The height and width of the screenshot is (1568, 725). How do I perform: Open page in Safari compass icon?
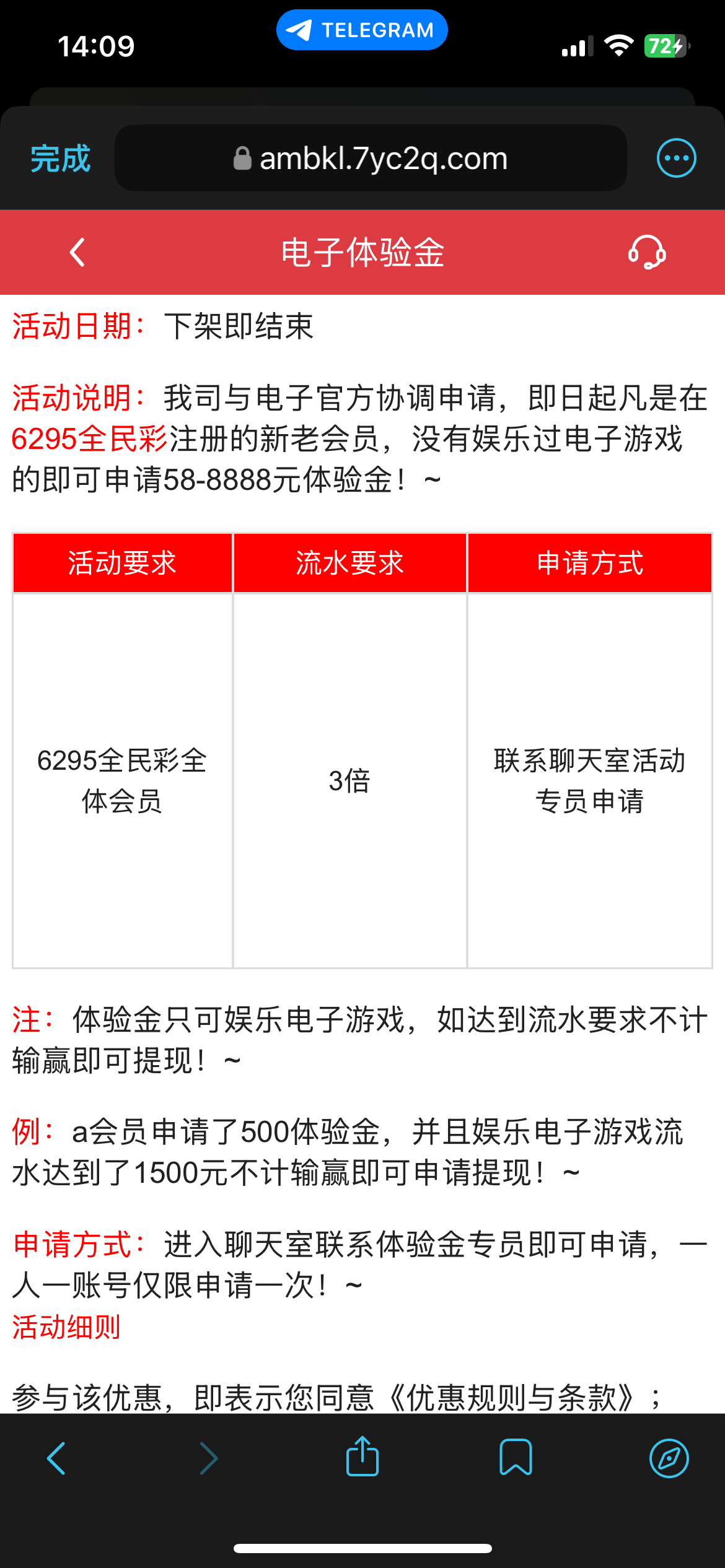pos(669,1458)
